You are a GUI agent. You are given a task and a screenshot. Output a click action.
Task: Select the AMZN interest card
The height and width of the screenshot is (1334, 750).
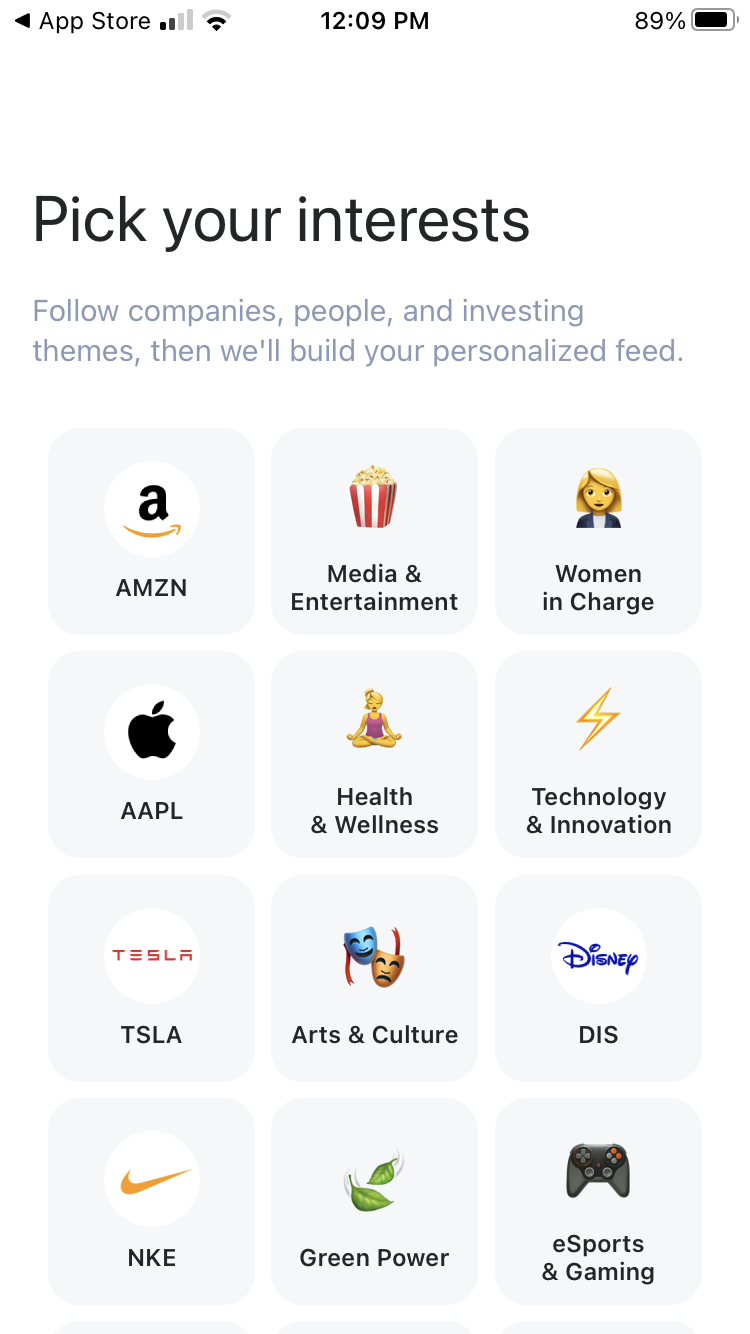pyautogui.click(x=151, y=531)
